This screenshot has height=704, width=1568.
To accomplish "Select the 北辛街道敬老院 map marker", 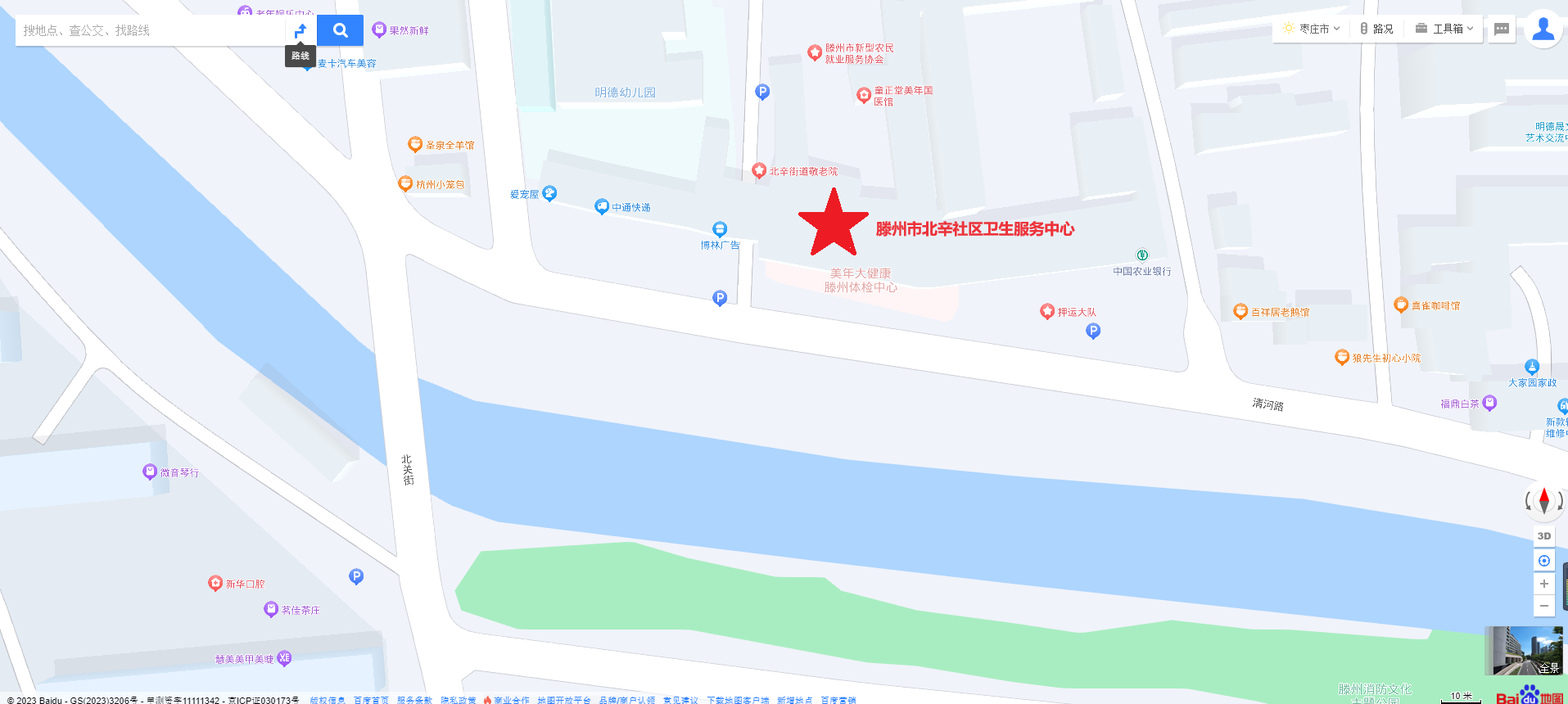I will [x=759, y=171].
